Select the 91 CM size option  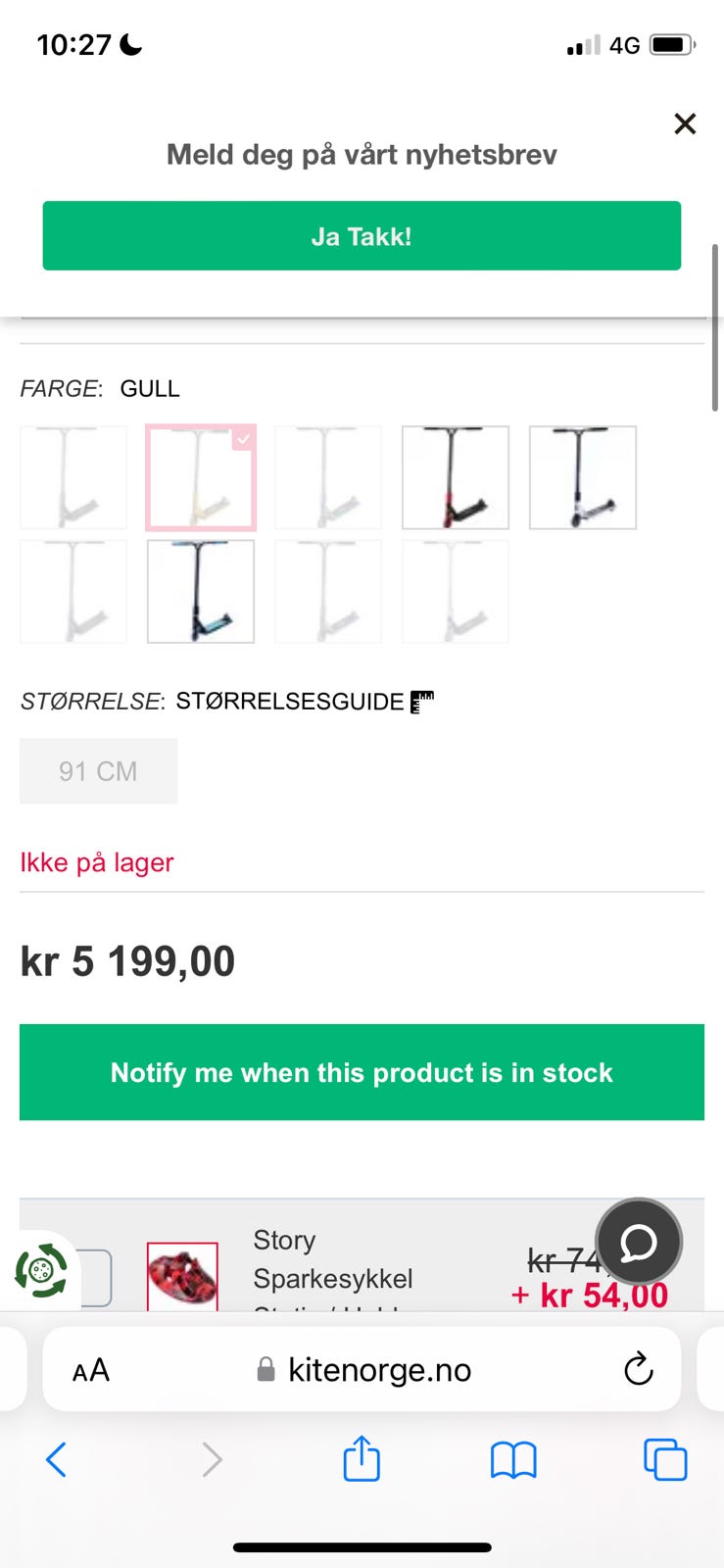point(98,771)
